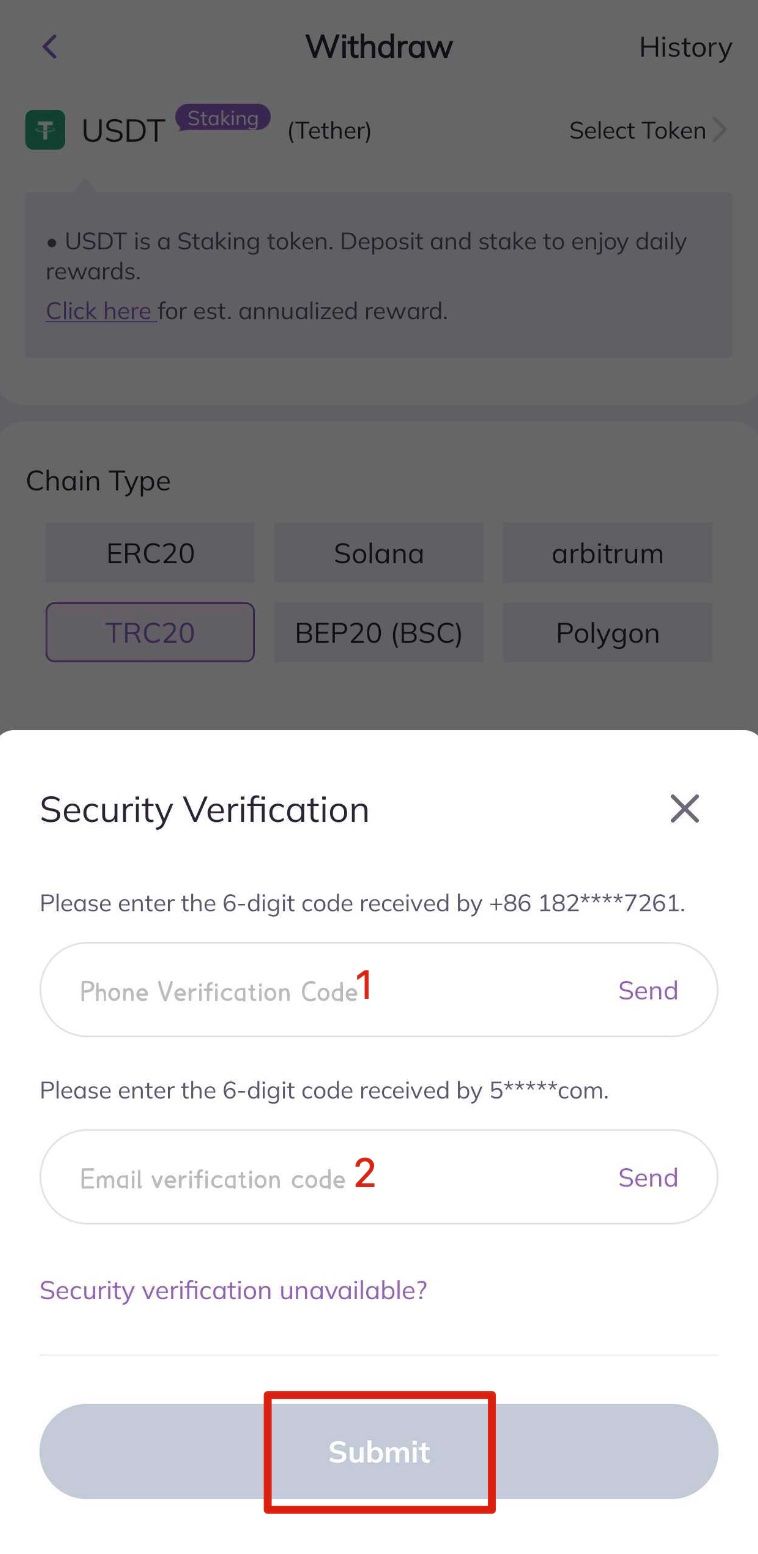Close the Security Verification dialog

click(x=684, y=808)
